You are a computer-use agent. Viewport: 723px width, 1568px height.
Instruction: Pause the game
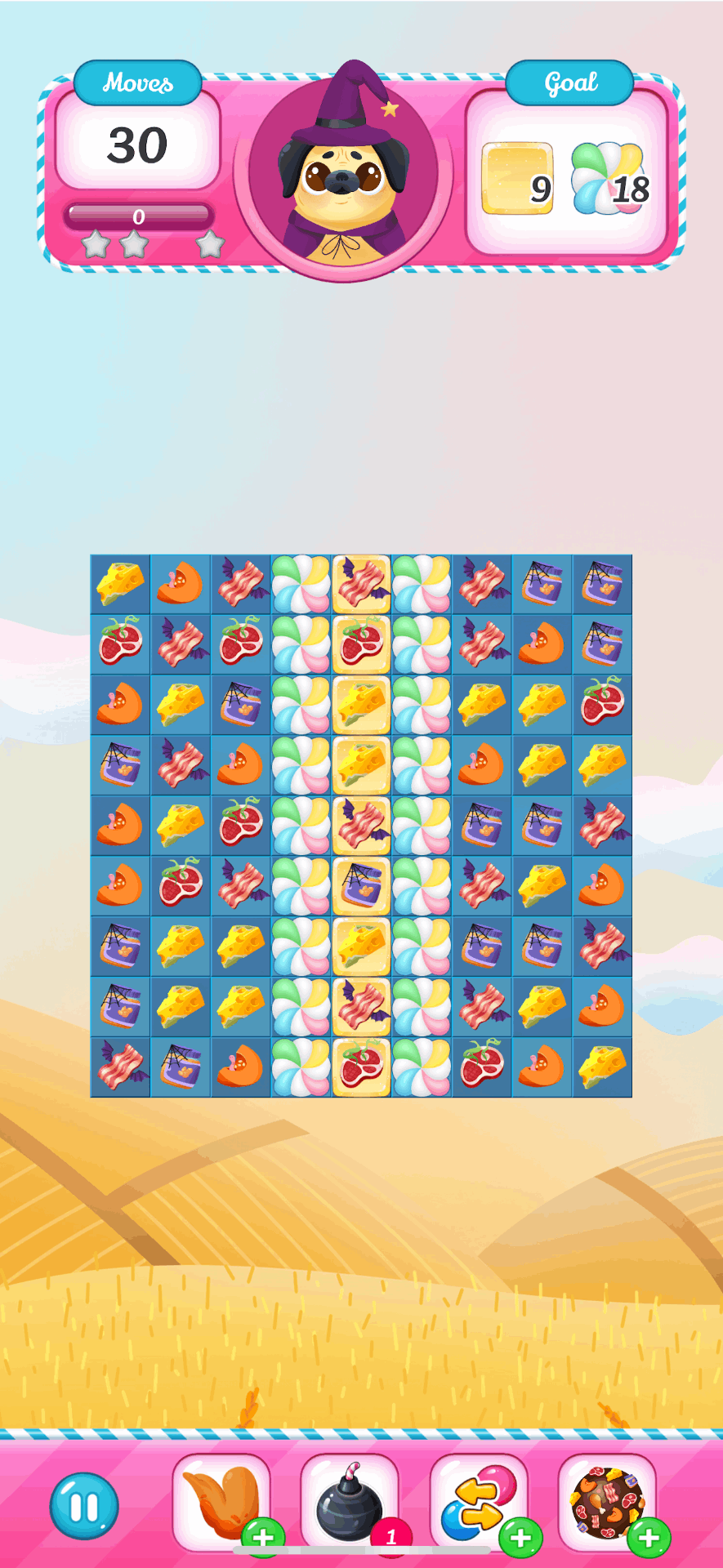coord(84,1506)
